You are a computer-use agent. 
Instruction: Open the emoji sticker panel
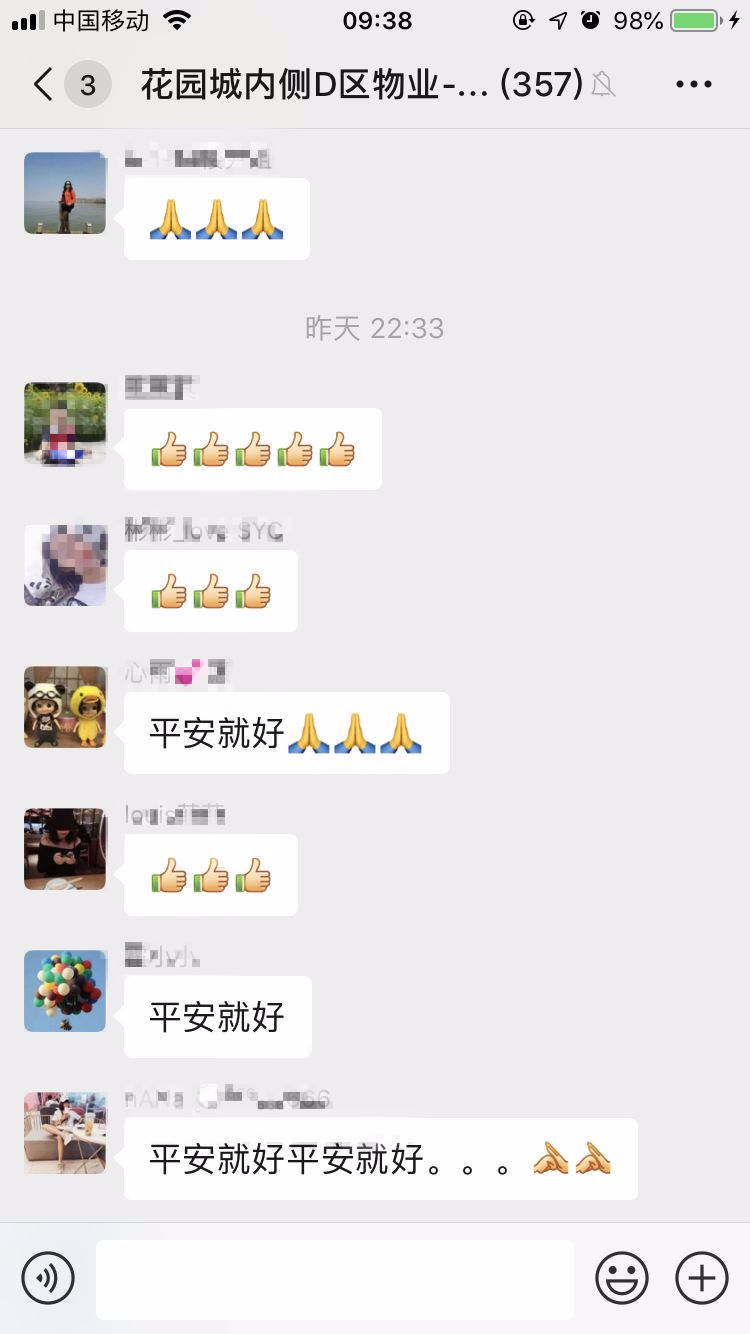pos(621,1278)
